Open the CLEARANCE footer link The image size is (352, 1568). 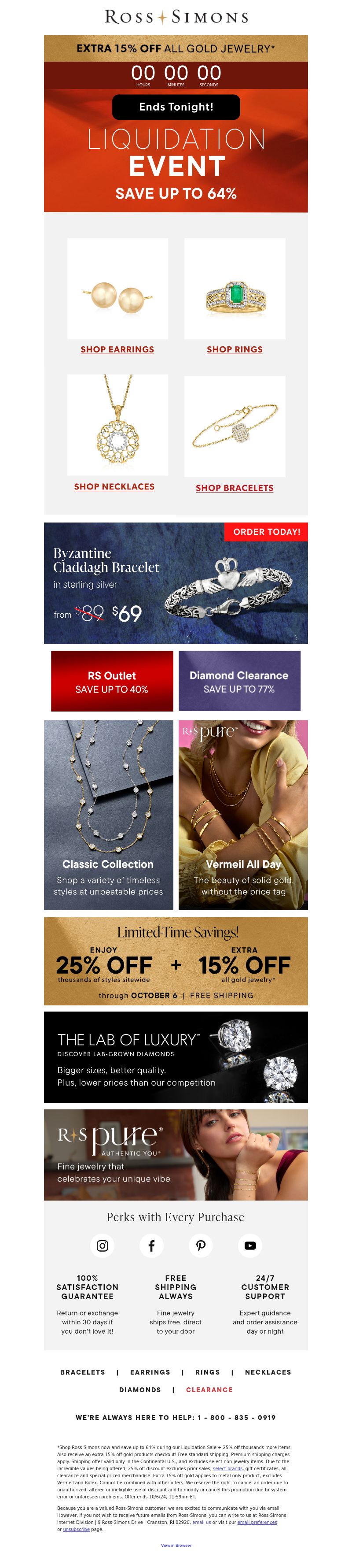coord(209,1390)
